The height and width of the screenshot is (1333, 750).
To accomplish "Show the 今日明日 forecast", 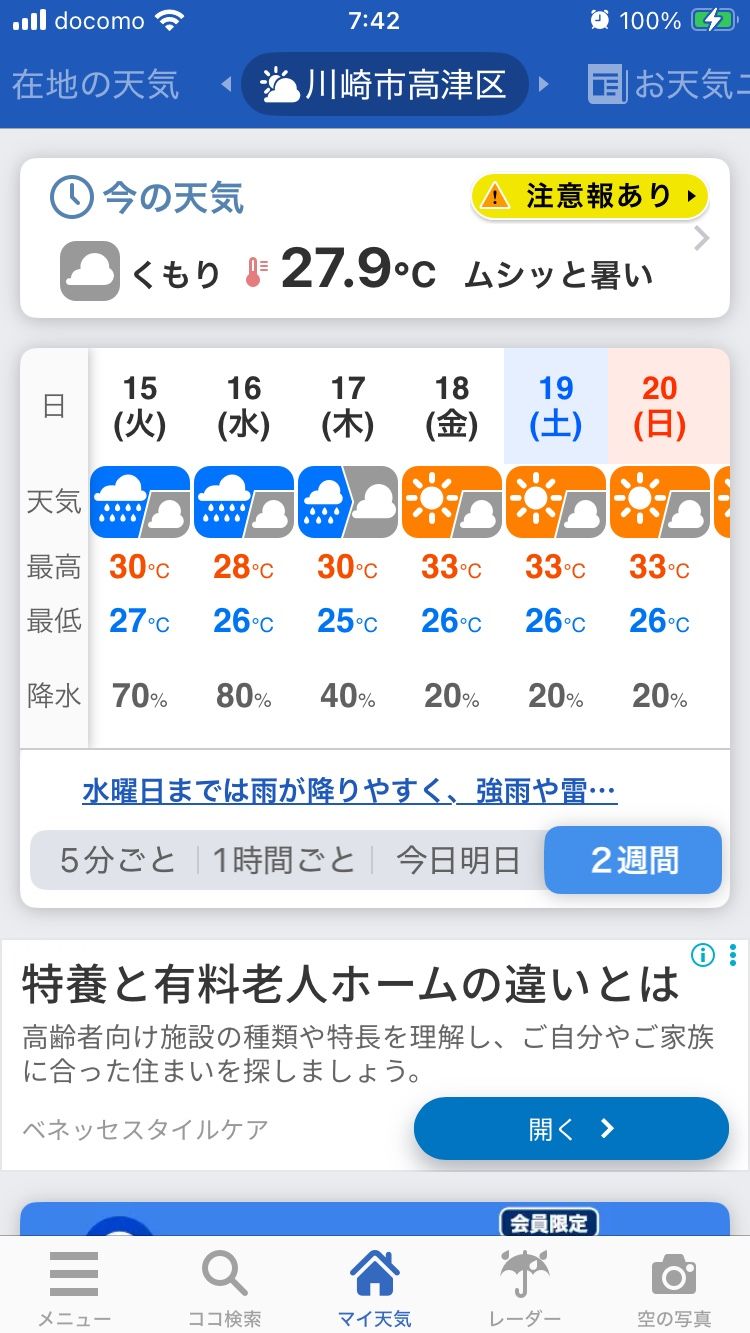I will [458, 860].
